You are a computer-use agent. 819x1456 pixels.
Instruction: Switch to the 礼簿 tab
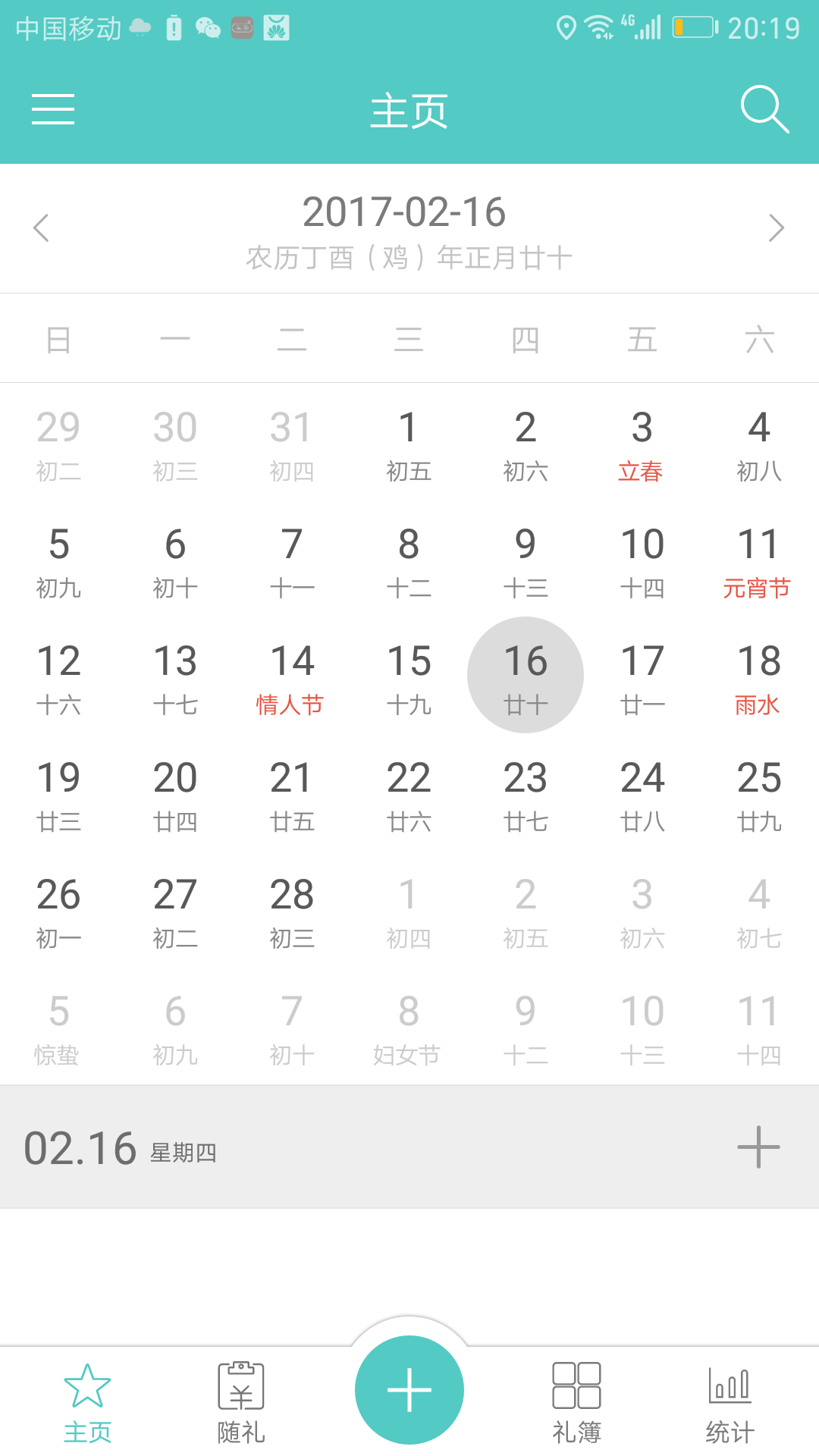[x=576, y=1403]
